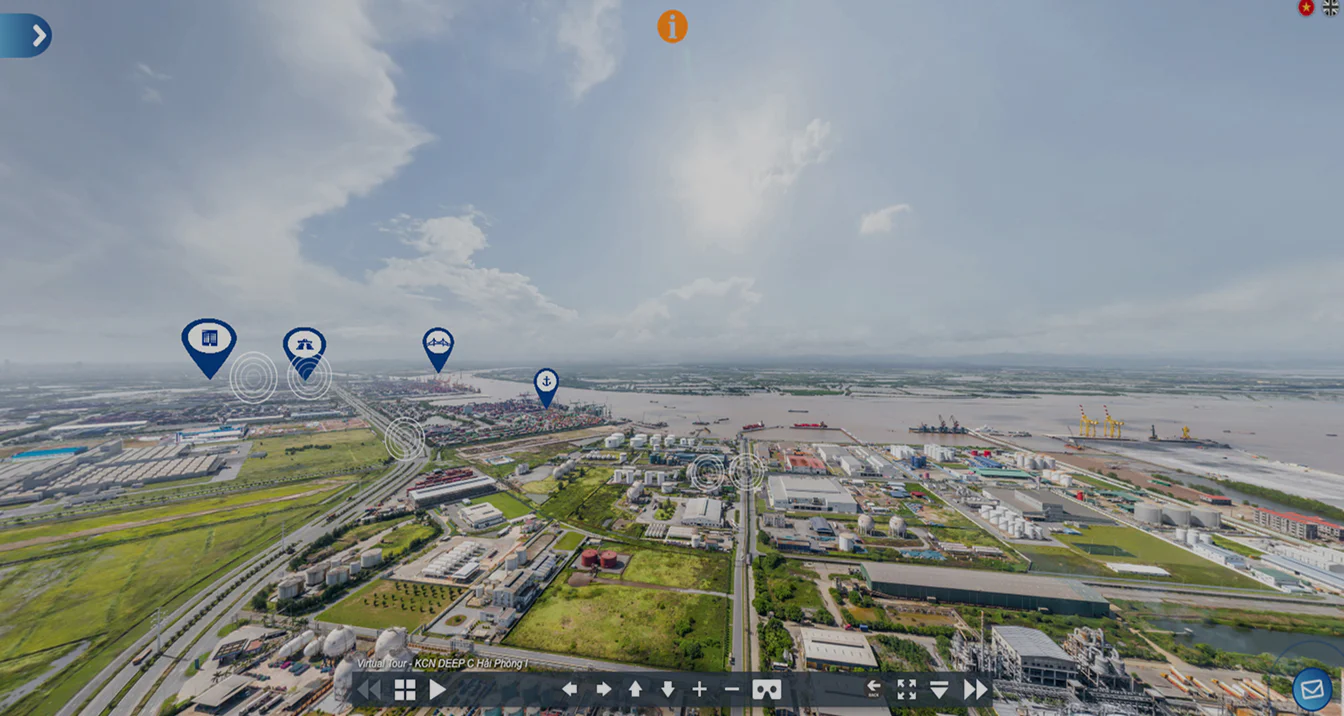
Task: Go to the previous scene
Action: [369, 690]
